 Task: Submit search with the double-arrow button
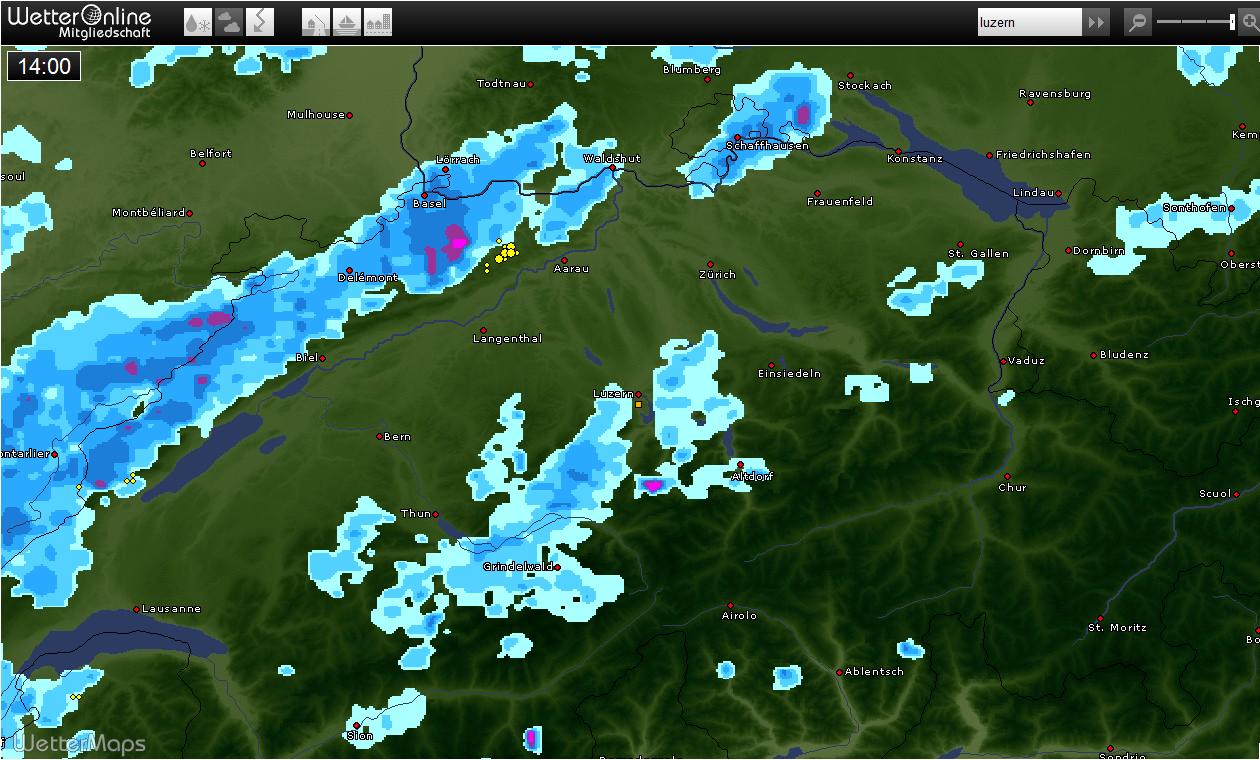tap(1097, 22)
